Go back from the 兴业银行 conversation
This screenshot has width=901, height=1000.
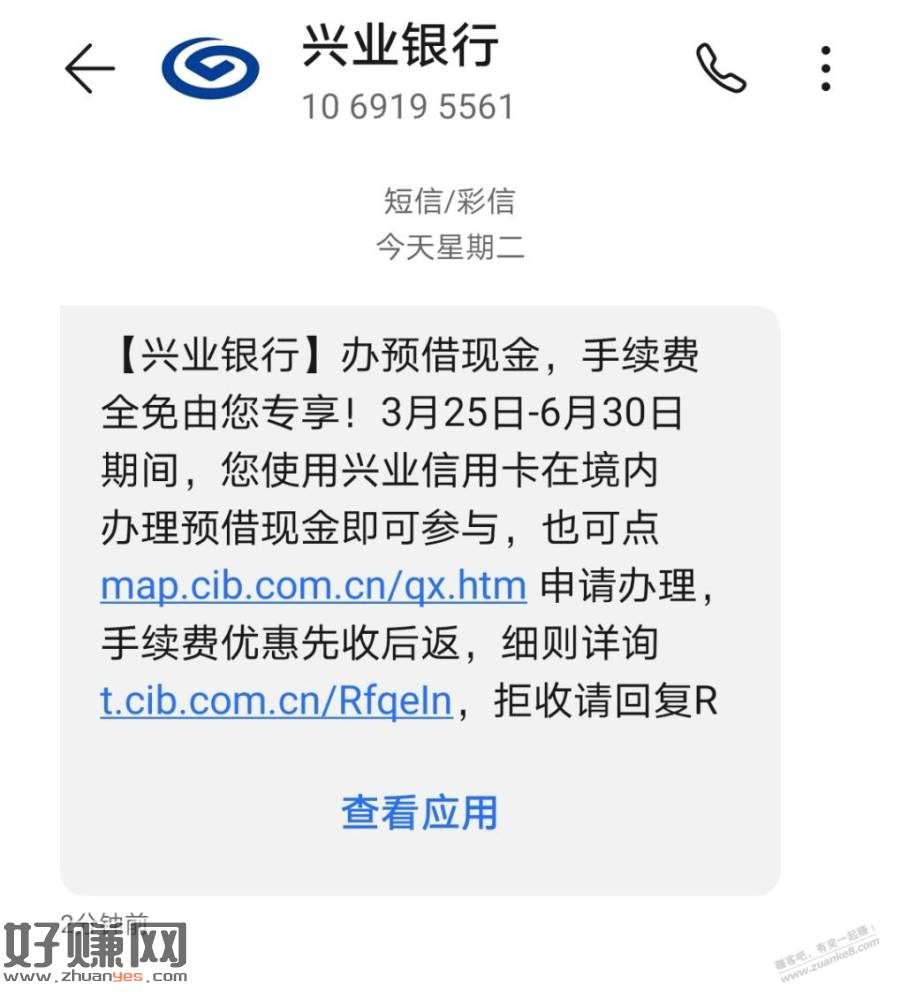(90, 69)
